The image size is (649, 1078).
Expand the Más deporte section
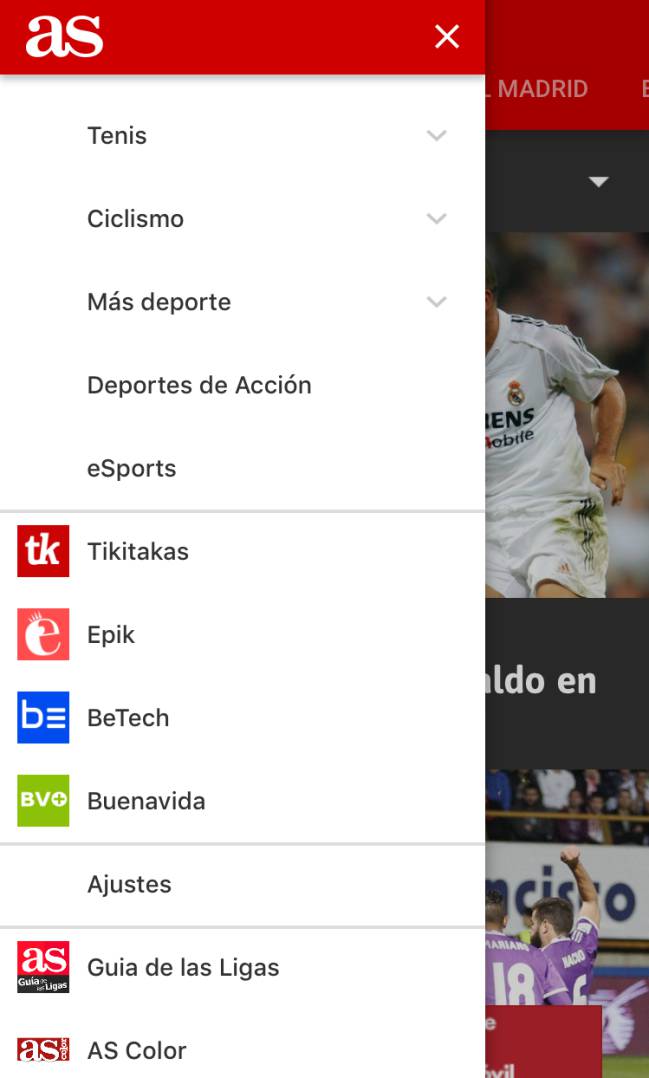tap(436, 301)
